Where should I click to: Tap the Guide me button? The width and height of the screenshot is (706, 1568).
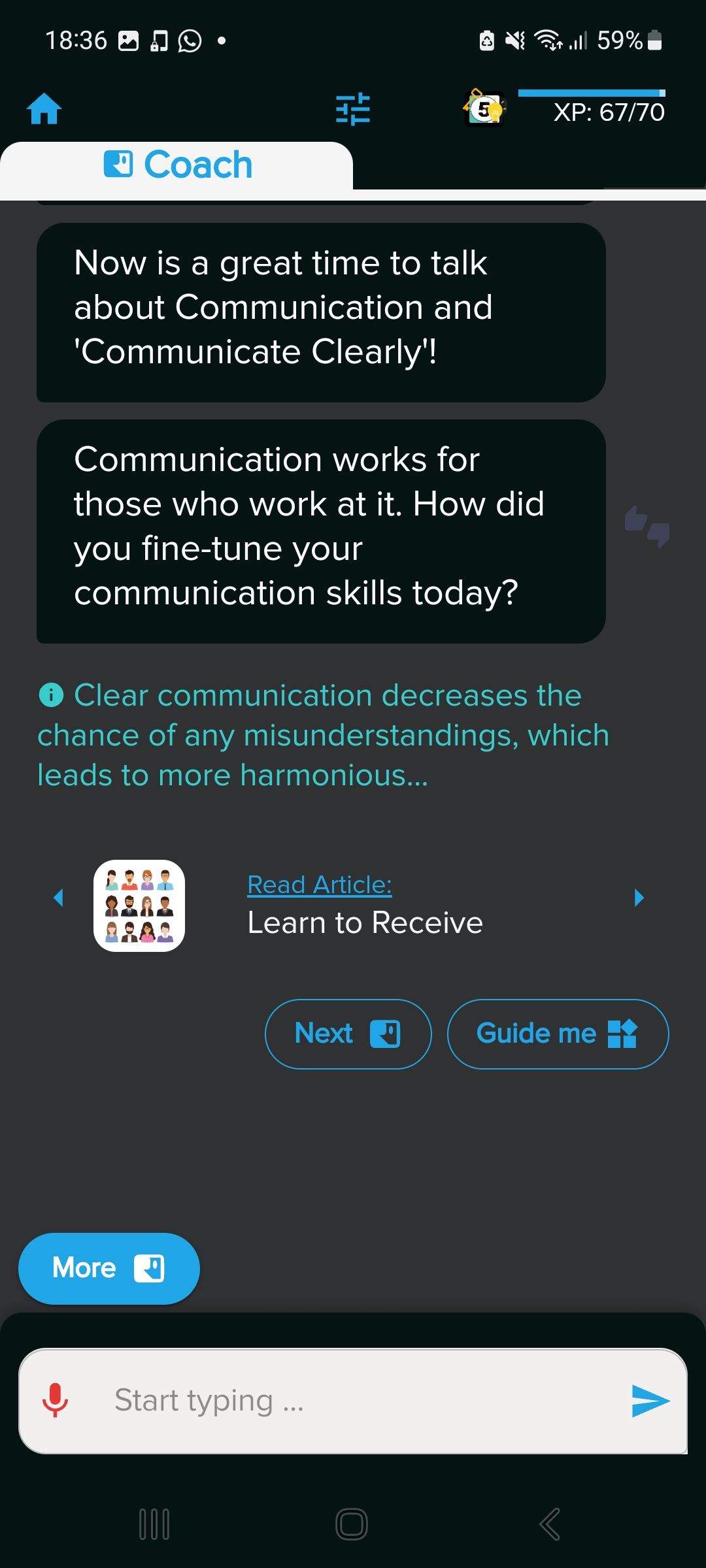(x=558, y=1034)
